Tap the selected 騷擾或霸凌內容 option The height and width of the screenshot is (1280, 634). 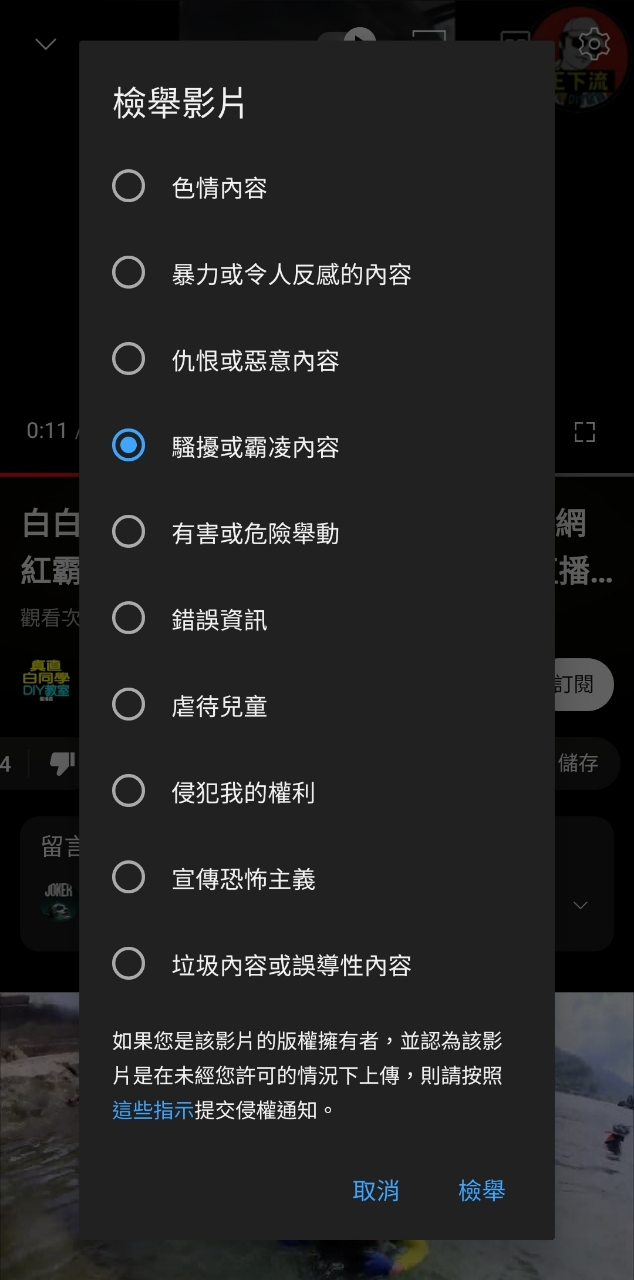[129, 446]
